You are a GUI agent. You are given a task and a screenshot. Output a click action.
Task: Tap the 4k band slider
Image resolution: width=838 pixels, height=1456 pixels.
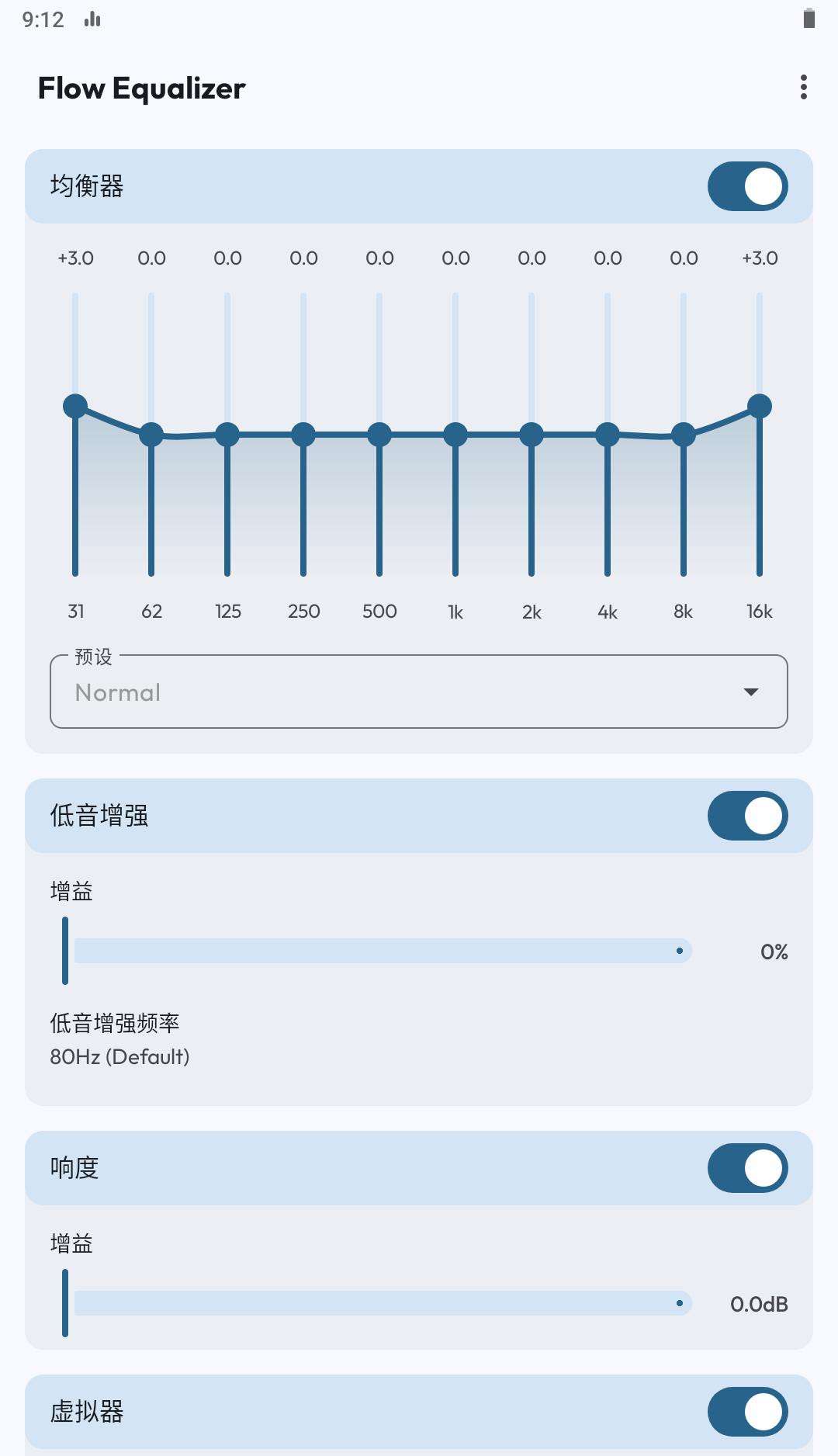tap(608, 435)
